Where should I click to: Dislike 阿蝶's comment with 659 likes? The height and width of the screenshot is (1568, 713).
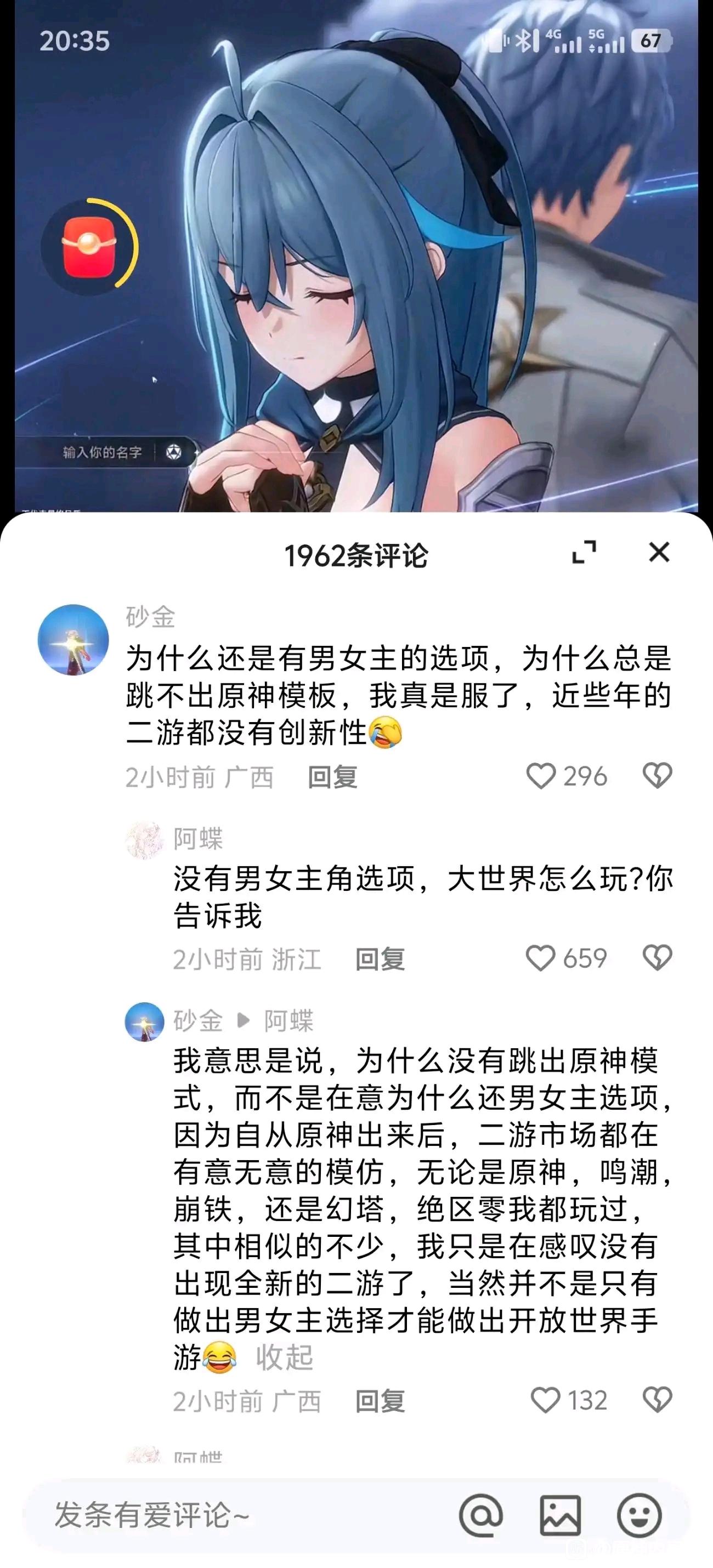[x=657, y=958]
